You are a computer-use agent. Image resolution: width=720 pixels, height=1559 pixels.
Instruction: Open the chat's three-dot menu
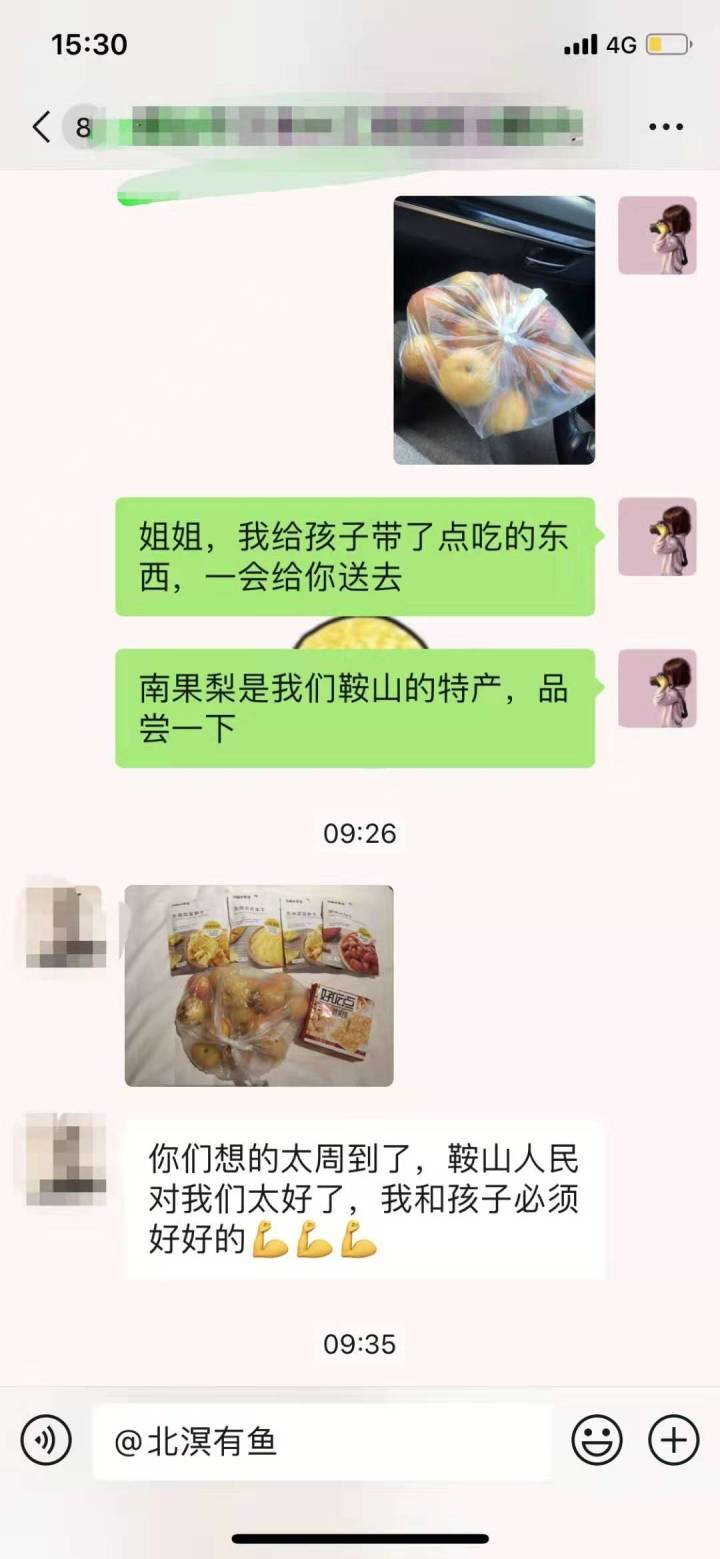pos(666,127)
